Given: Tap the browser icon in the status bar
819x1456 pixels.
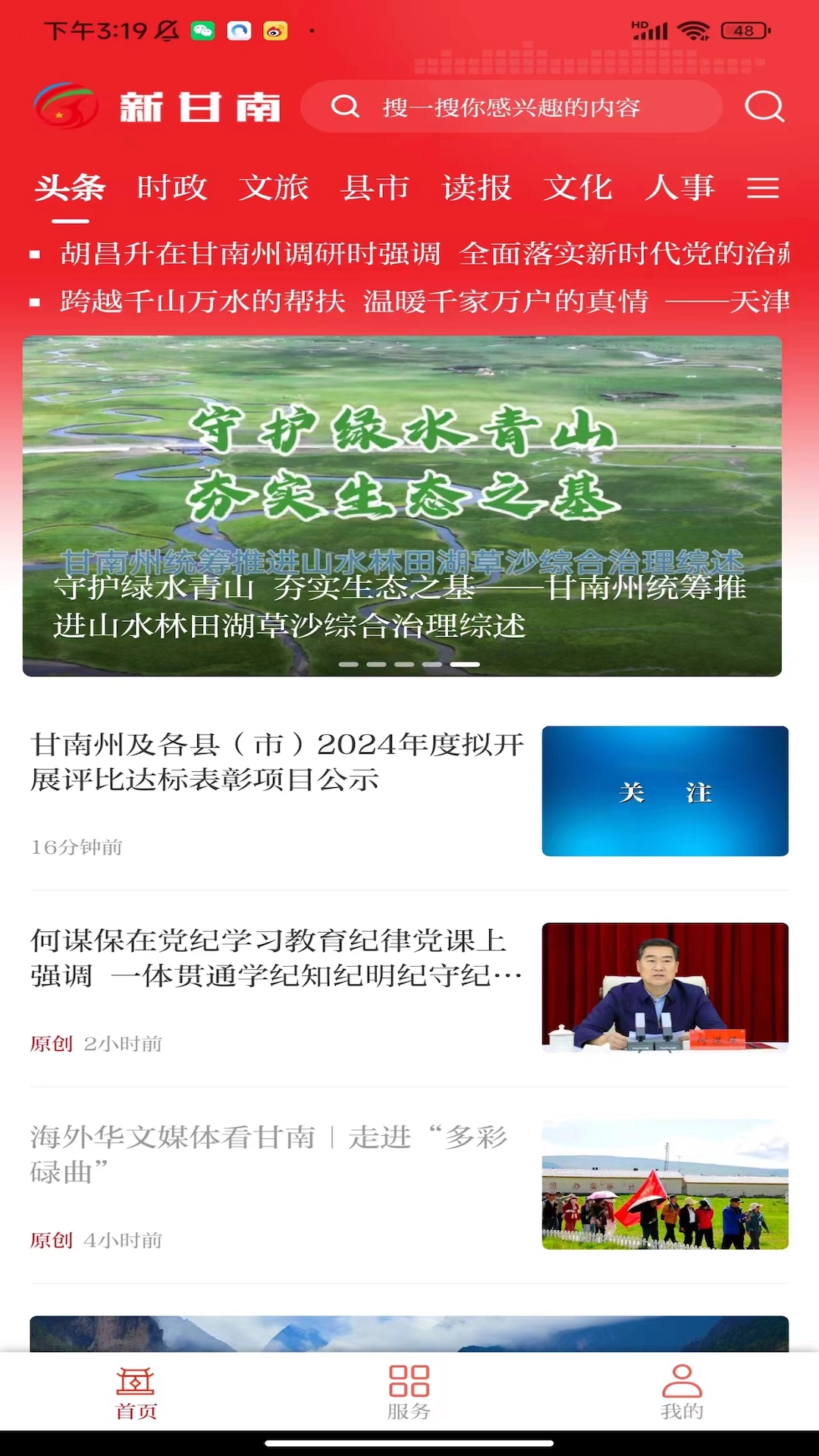Looking at the screenshot, I should tap(237, 30).
